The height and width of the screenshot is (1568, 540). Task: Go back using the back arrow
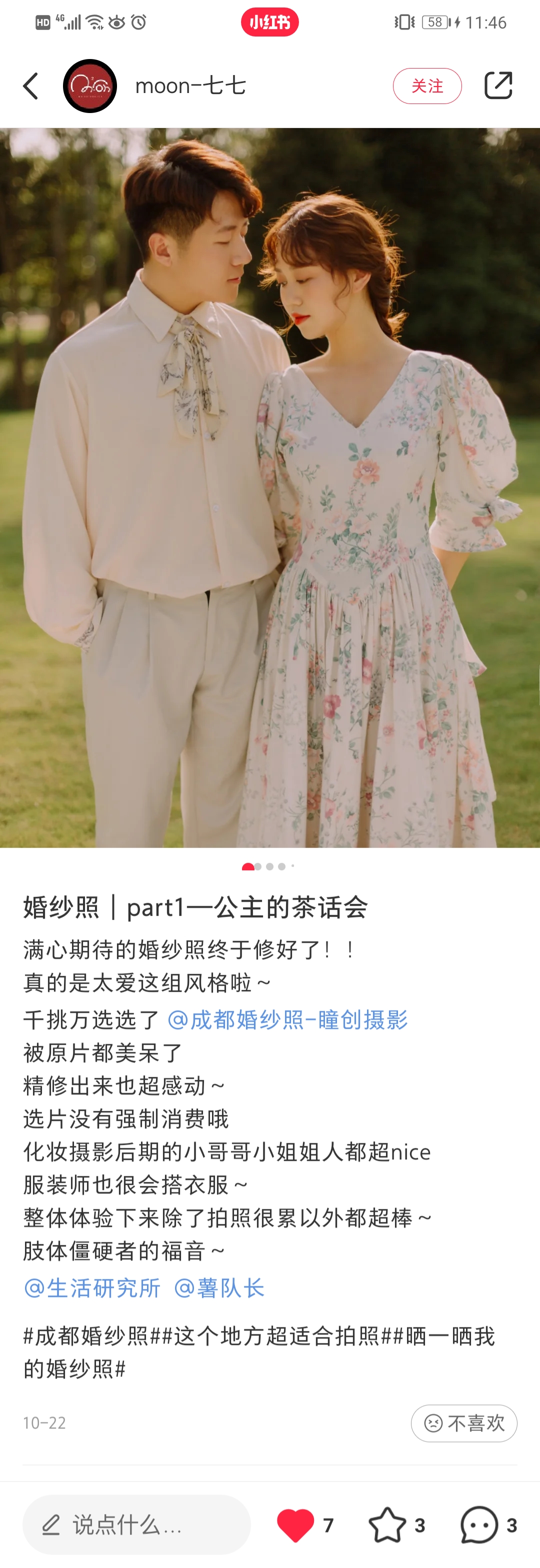tap(30, 86)
